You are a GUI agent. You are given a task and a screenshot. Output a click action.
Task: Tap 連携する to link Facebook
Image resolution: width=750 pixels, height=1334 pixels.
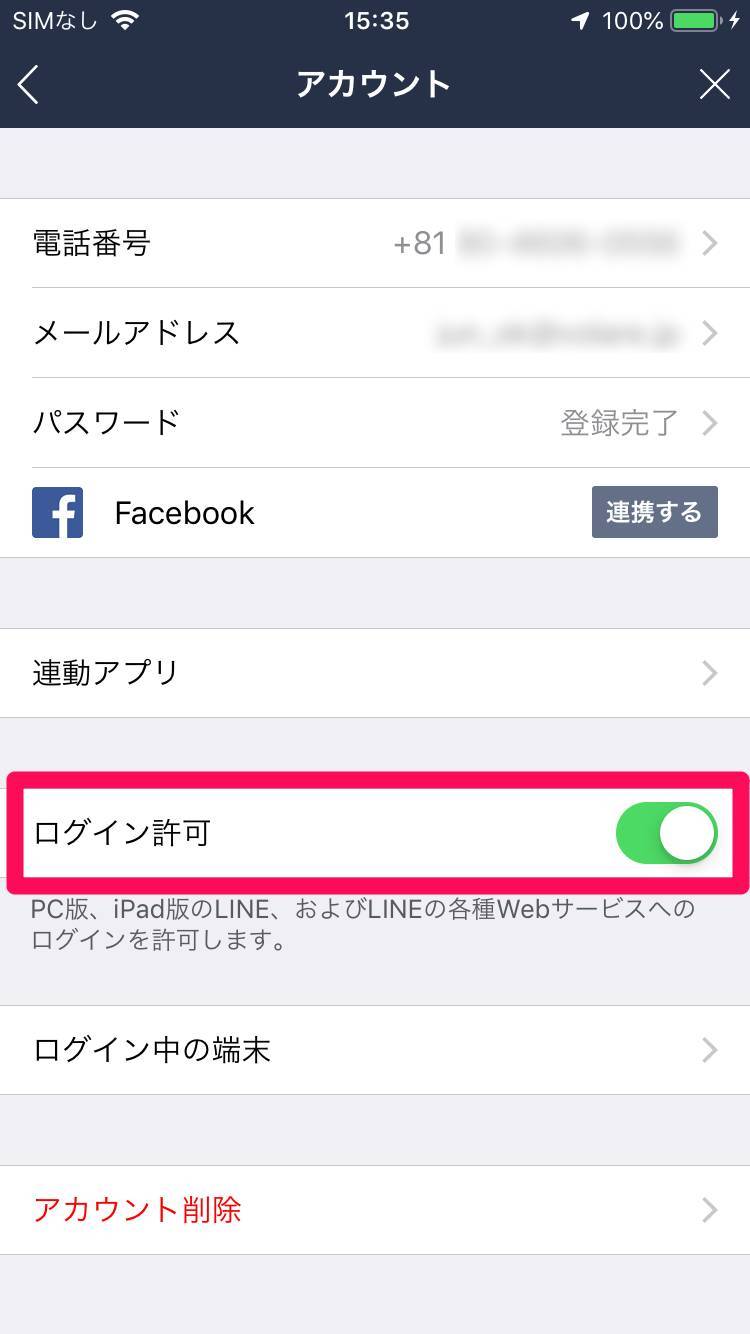click(x=654, y=512)
